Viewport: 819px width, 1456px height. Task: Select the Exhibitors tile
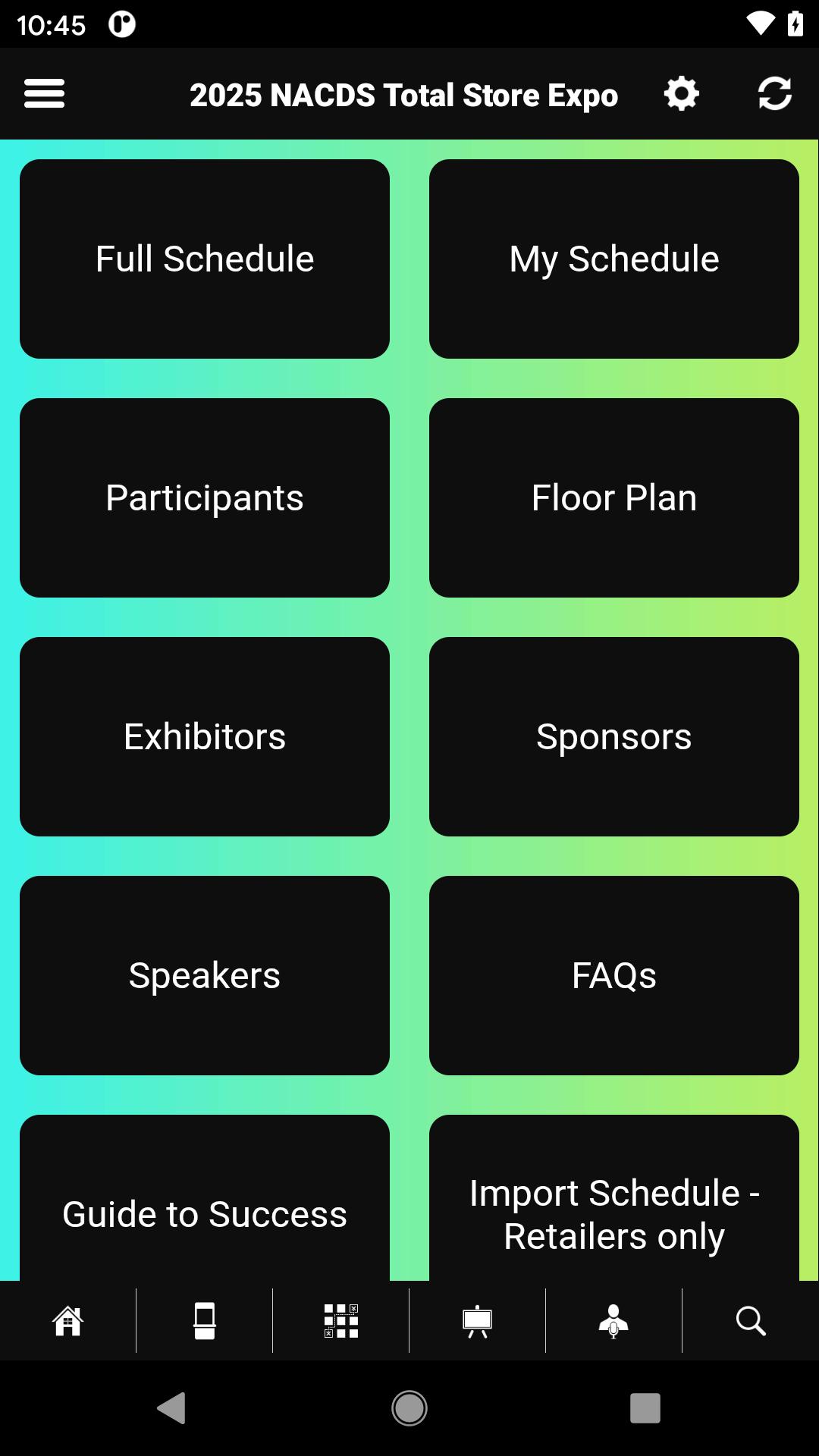tap(205, 736)
